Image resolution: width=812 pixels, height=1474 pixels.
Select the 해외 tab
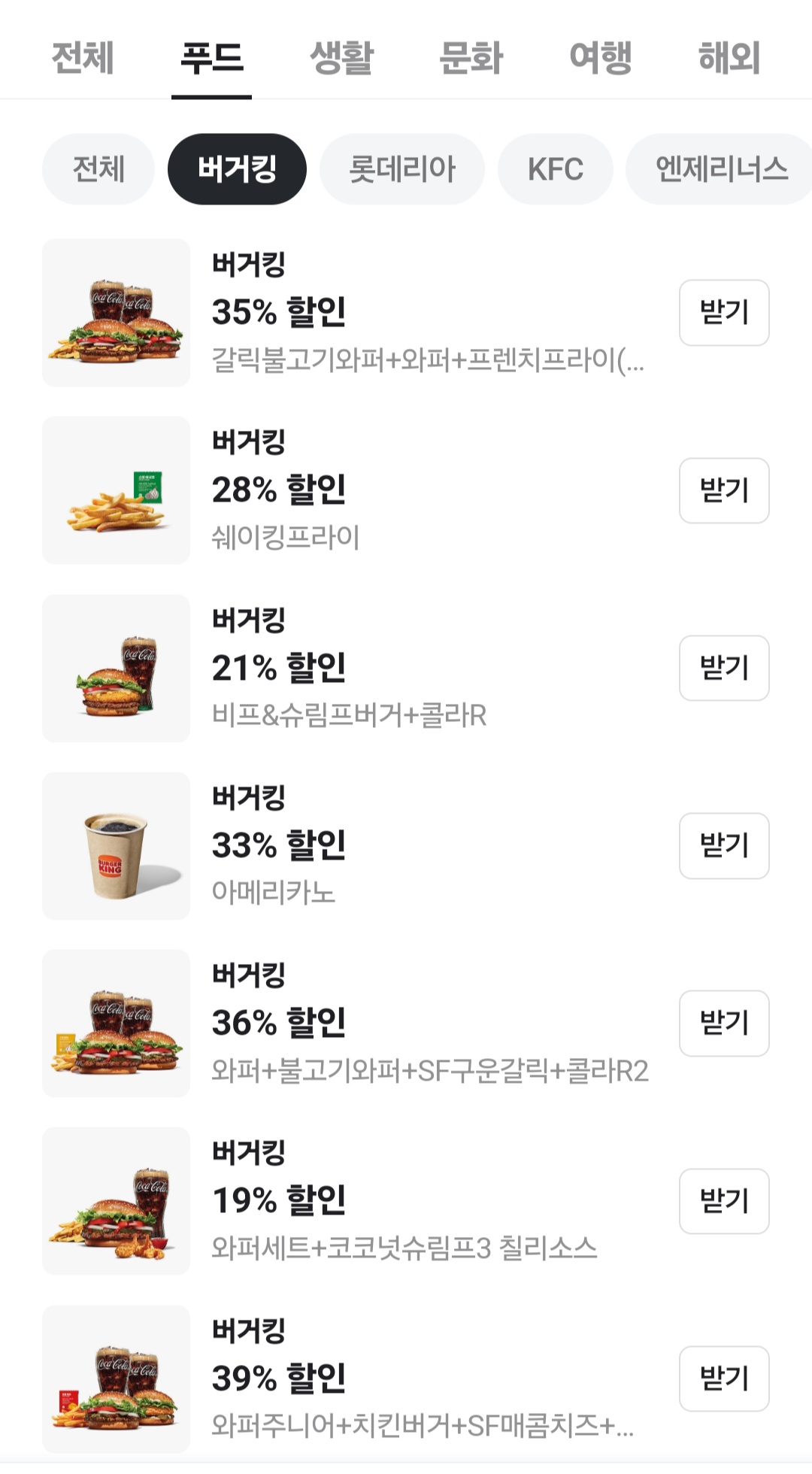[x=729, y=58]
